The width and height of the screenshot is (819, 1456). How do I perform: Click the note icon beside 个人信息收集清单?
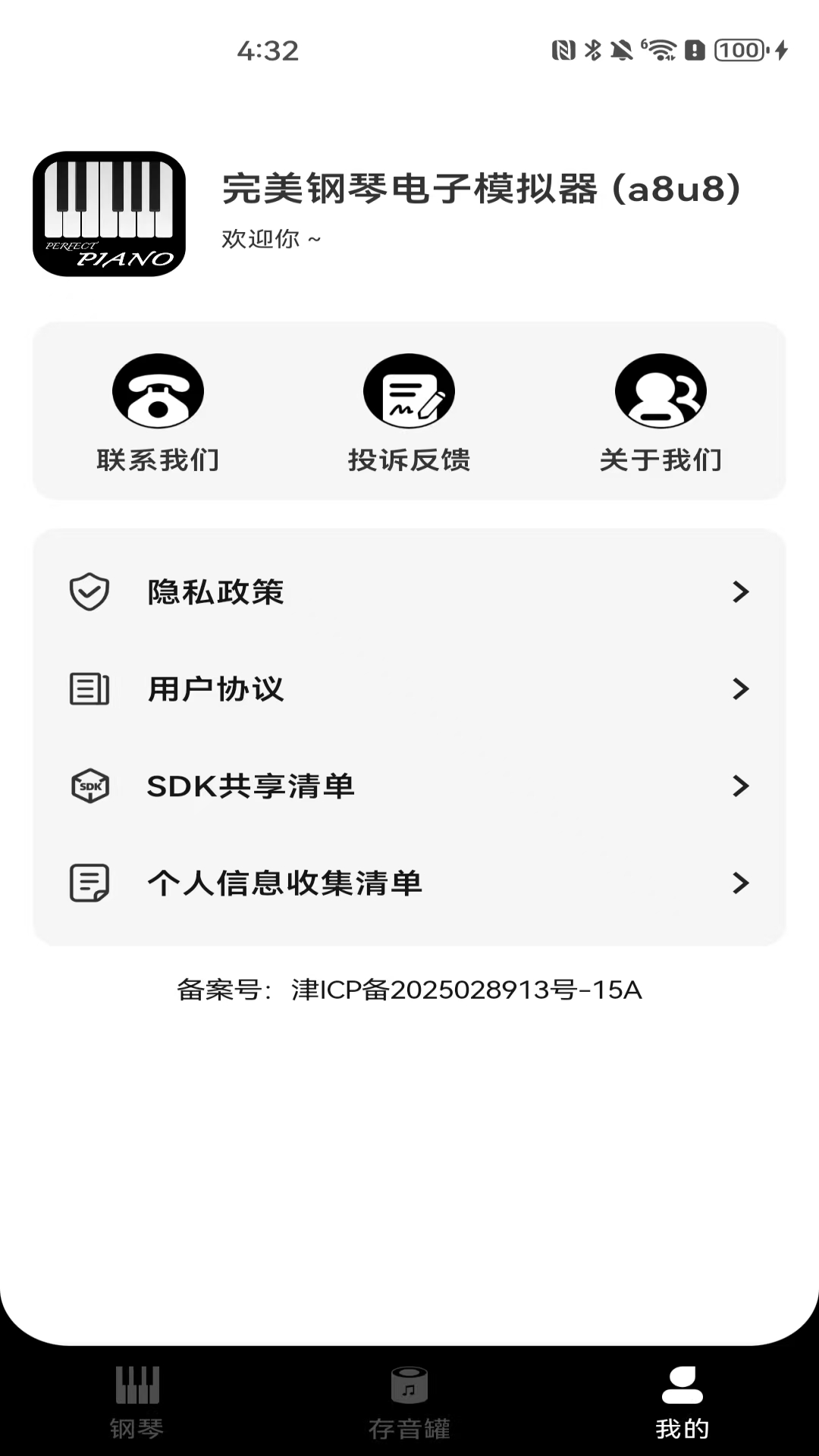[x=89, y=882]
